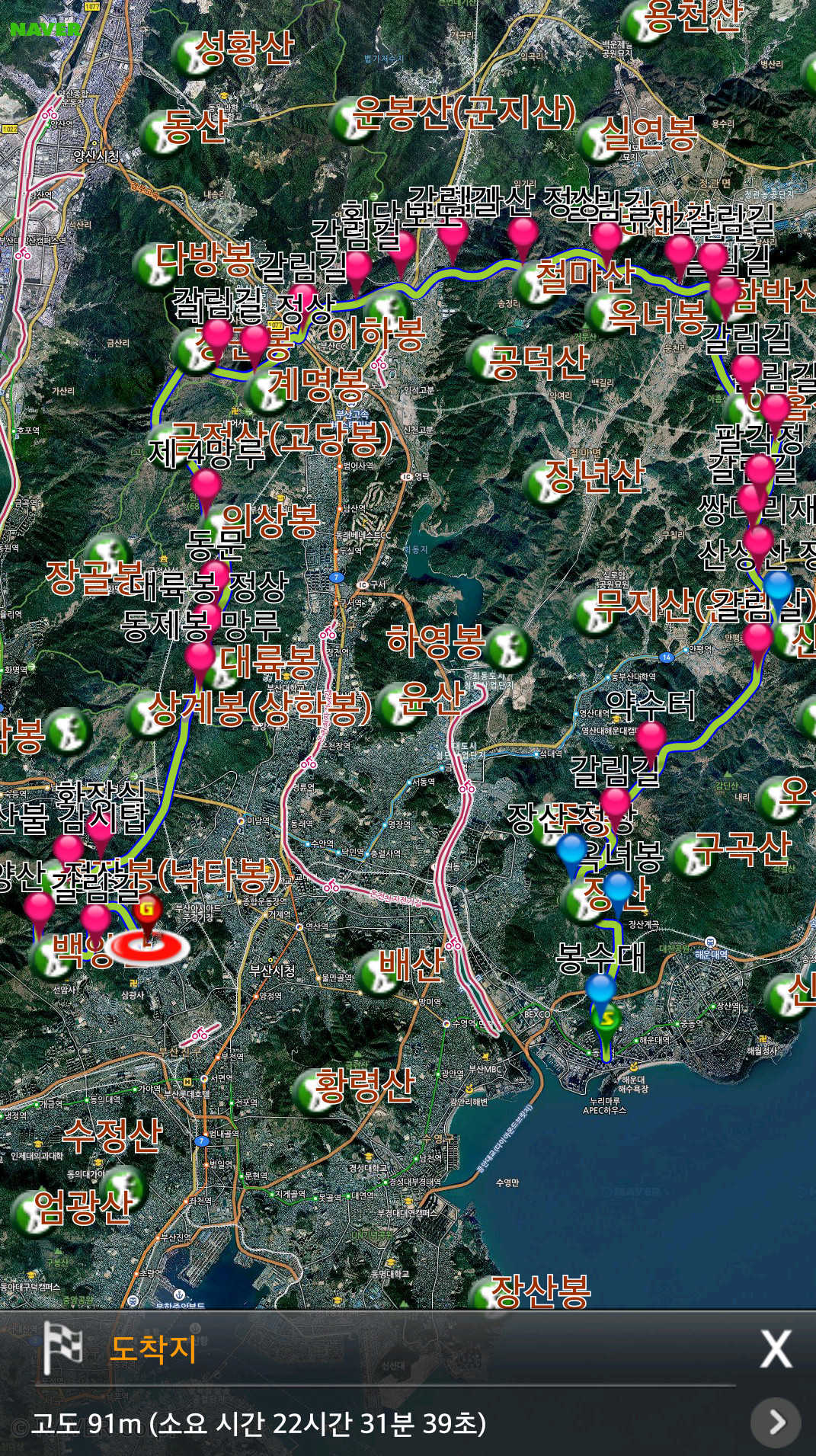Select the 황령산 mountain marker
The image size is (816, 1456).
[315, 1091]
